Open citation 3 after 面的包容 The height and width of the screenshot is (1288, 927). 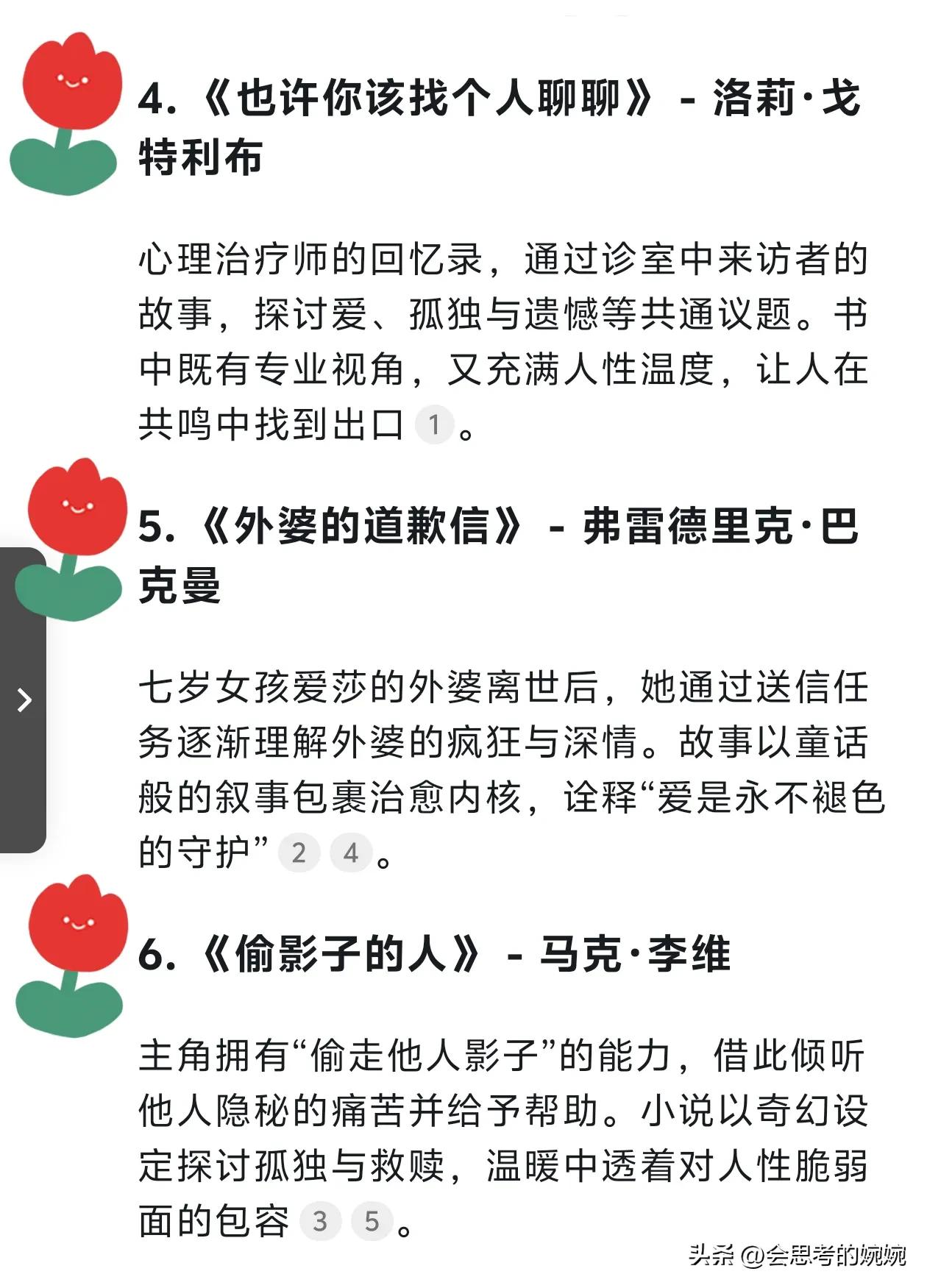[x=319, y=1221]
